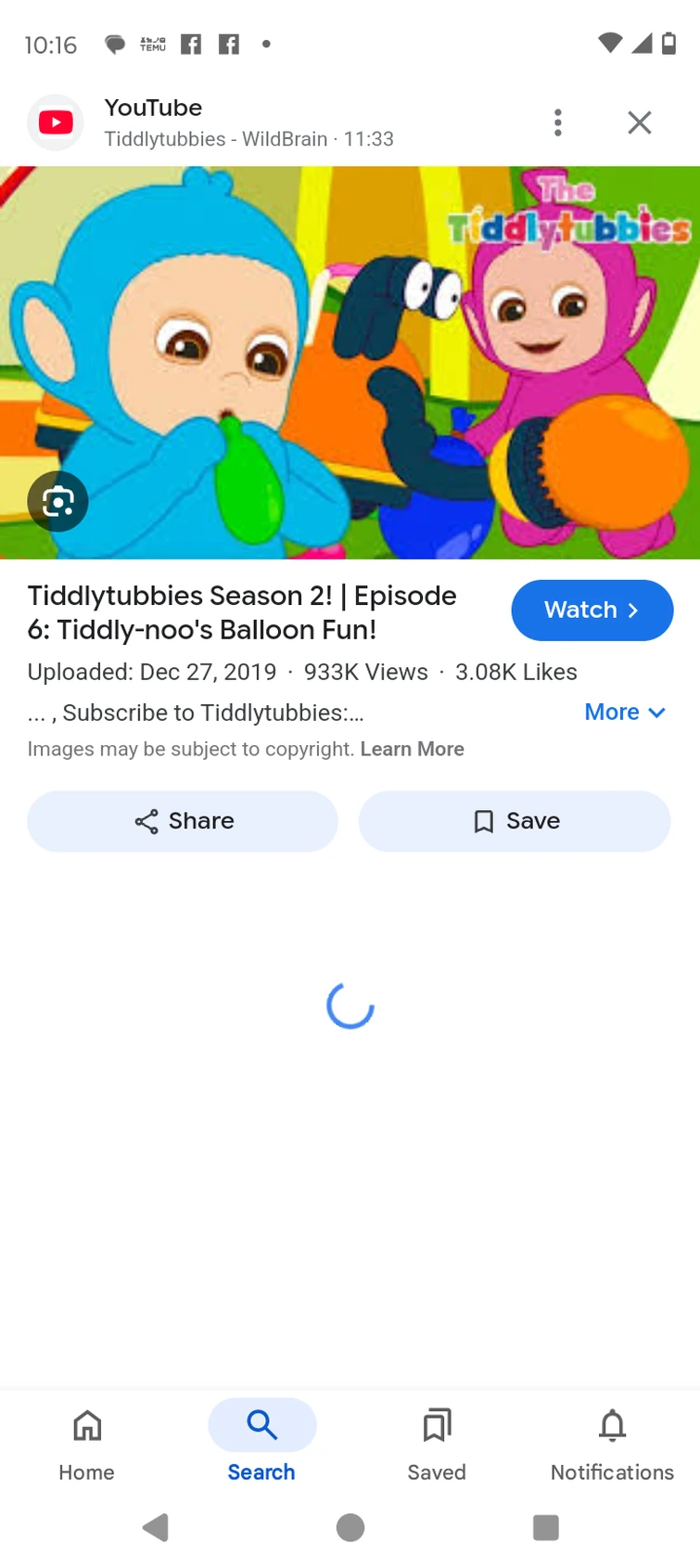The width and height of the screenshot is (700, 1568).
Task: Close the YouTube image result panel
Action: point(639,122)
